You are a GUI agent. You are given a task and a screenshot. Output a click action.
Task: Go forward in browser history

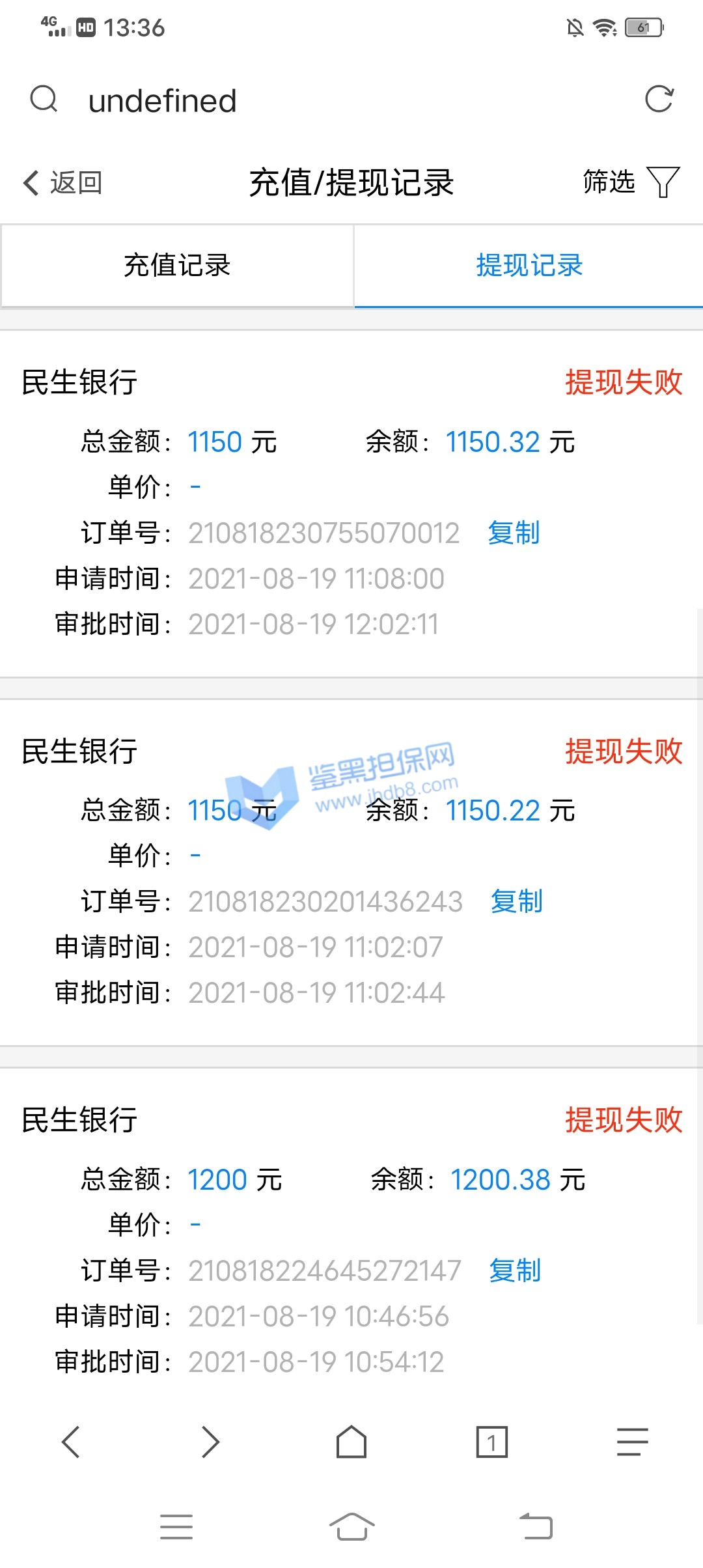coord(211,1442)
